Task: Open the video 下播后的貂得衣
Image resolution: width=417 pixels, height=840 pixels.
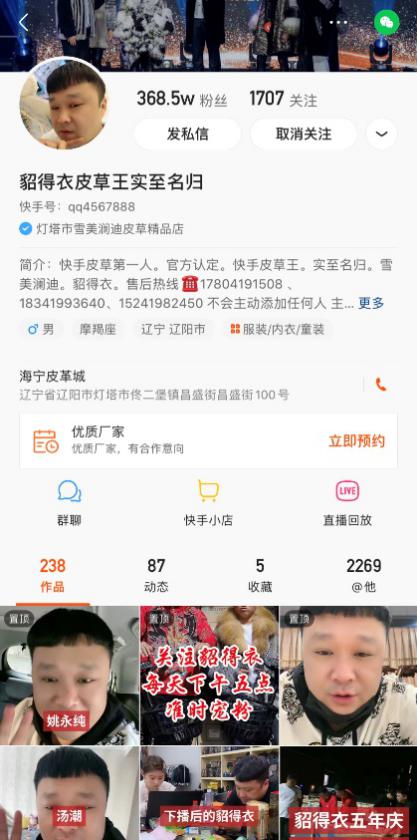Action: pos(209,793)
